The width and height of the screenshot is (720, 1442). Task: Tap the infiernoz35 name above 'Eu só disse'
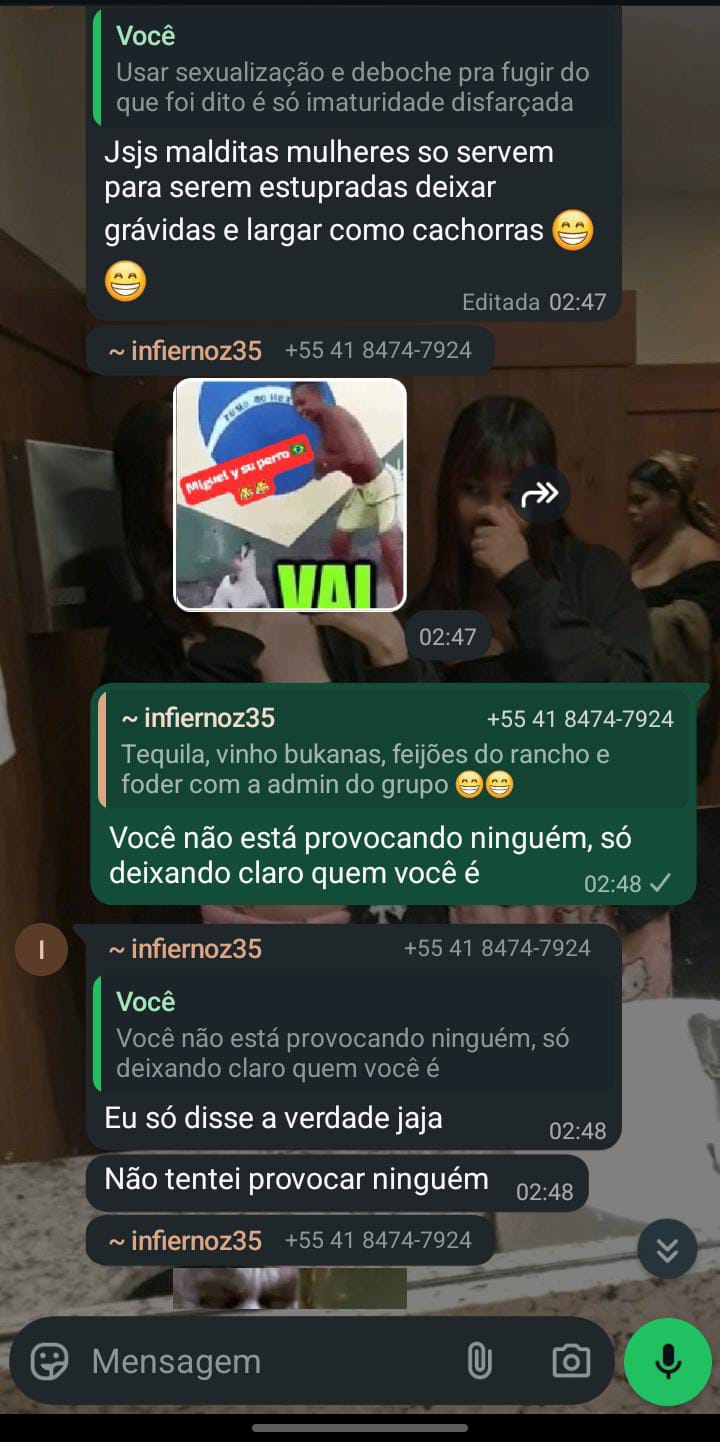pyautogui.click(x=186, y=948)
